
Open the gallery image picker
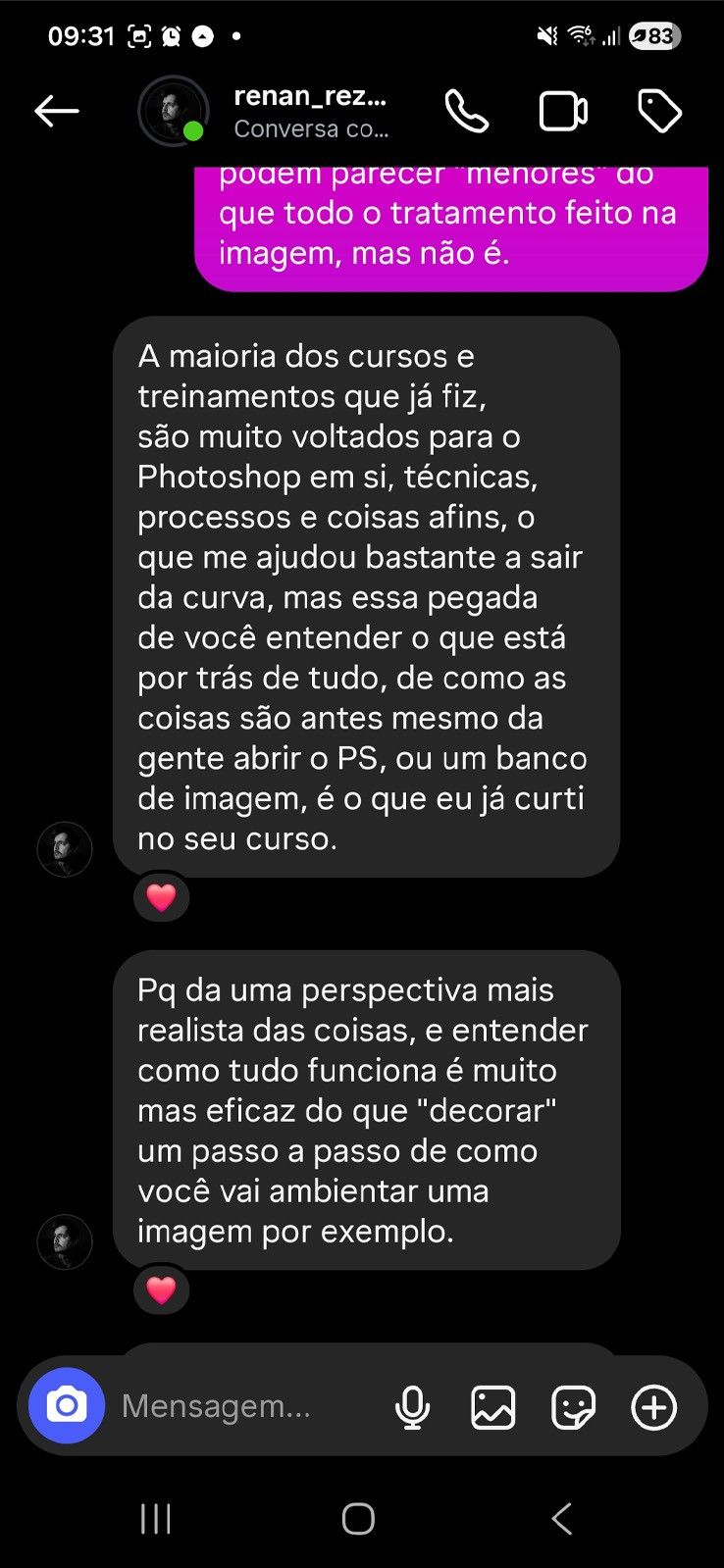coord(492,1407)
